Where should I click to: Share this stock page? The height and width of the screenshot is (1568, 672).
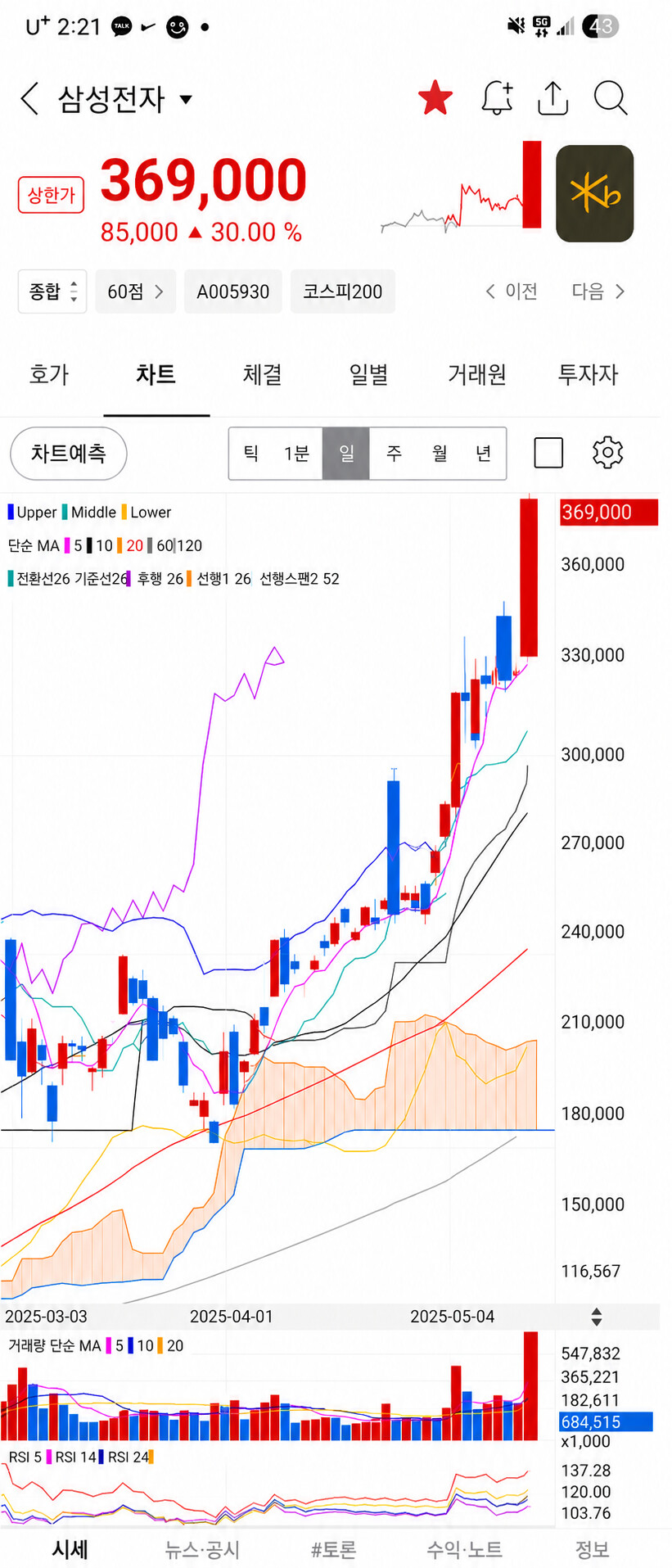[x=553, y=98]
